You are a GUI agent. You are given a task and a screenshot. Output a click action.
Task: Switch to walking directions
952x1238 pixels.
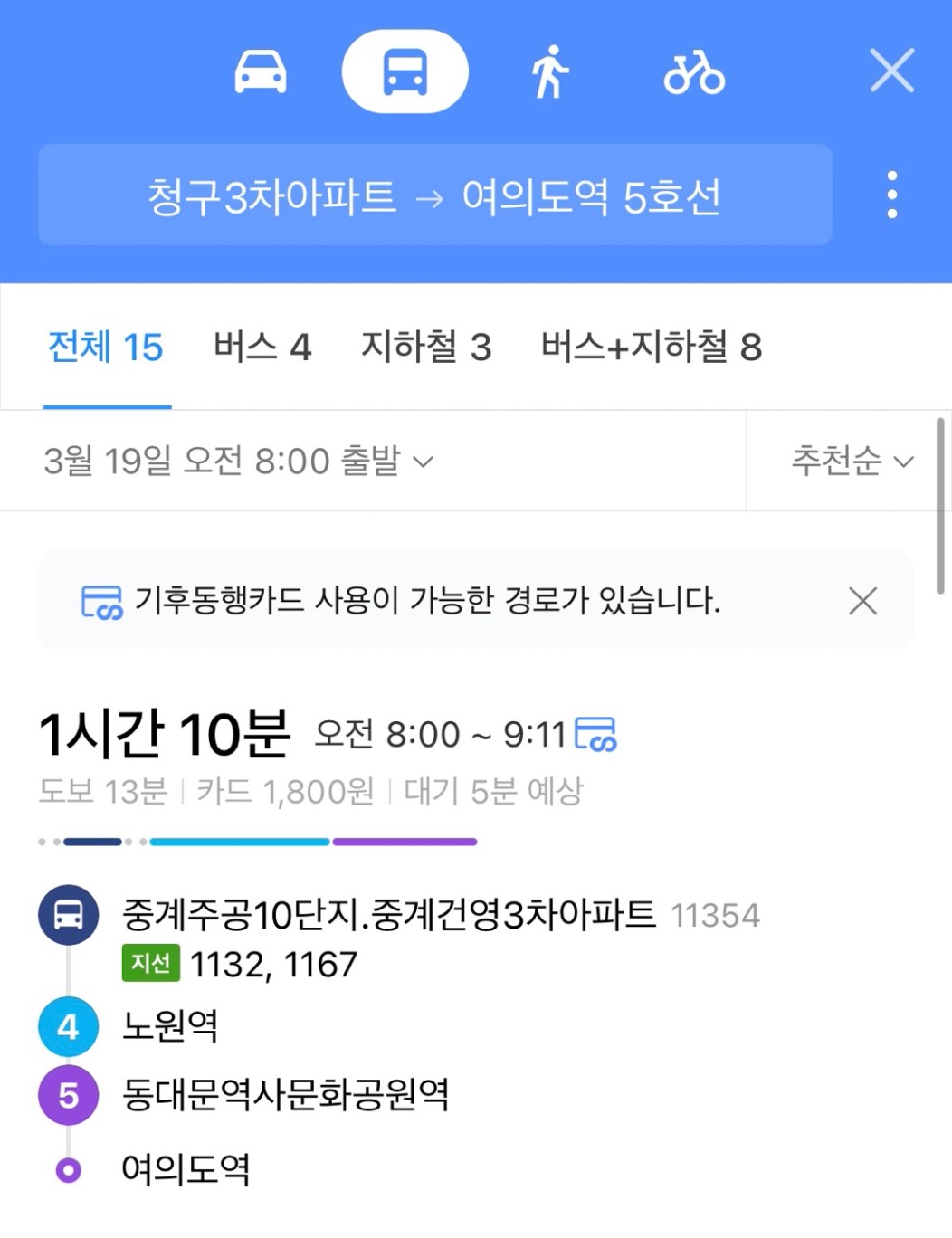click(x=548, y=71)
